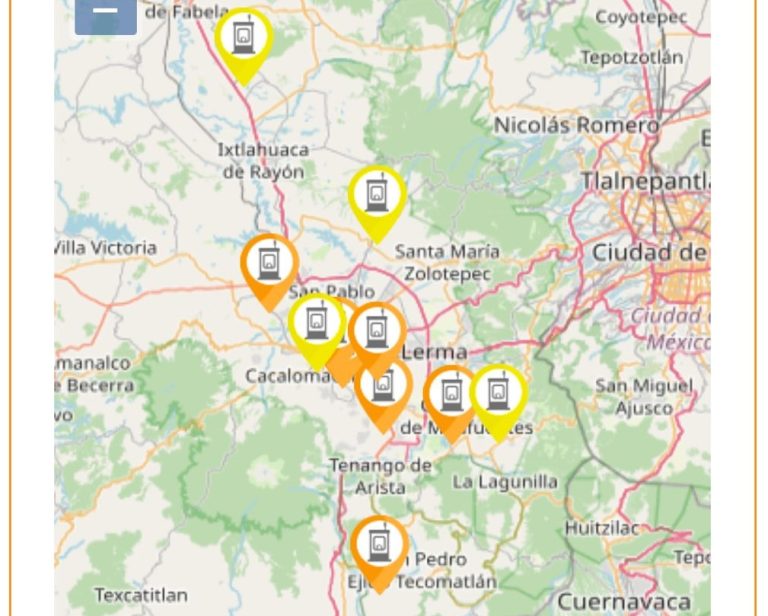Zoom out the map with minus button
Viewport: 768px width, 616px height.
click(x=105, y=14)
